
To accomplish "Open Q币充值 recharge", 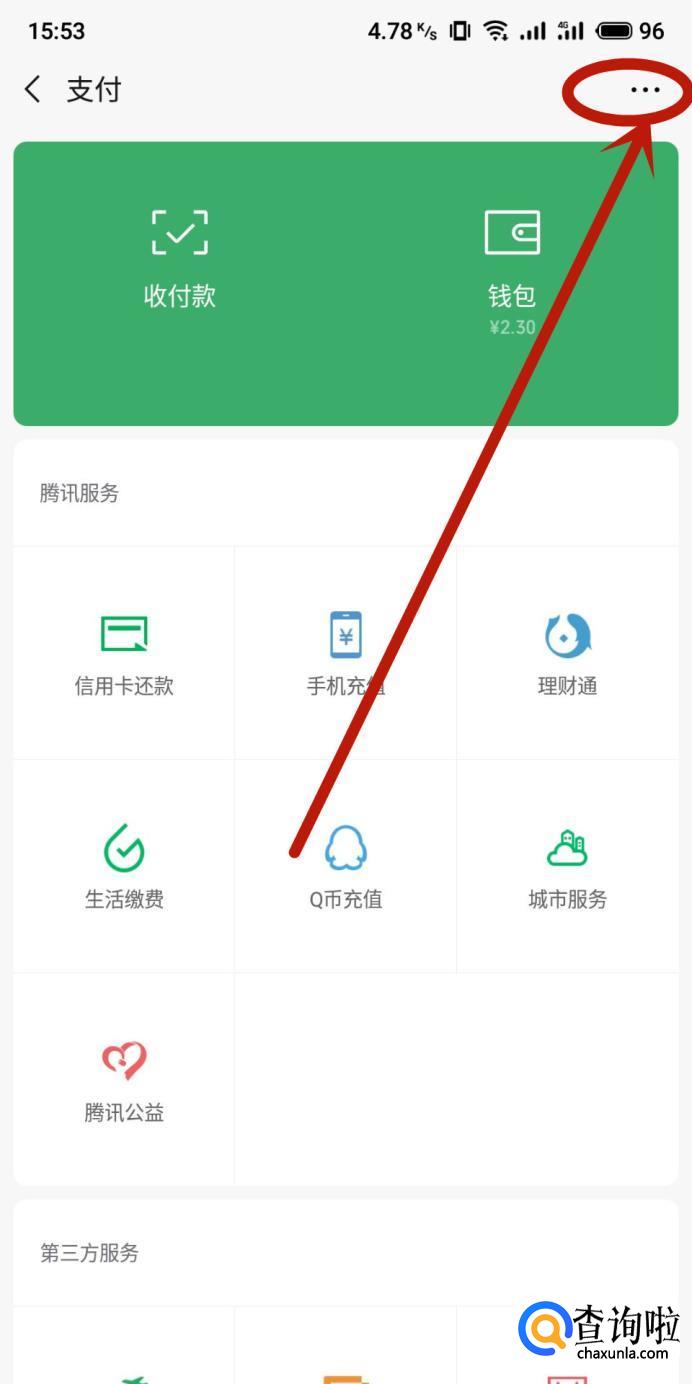I will (346, 866).
